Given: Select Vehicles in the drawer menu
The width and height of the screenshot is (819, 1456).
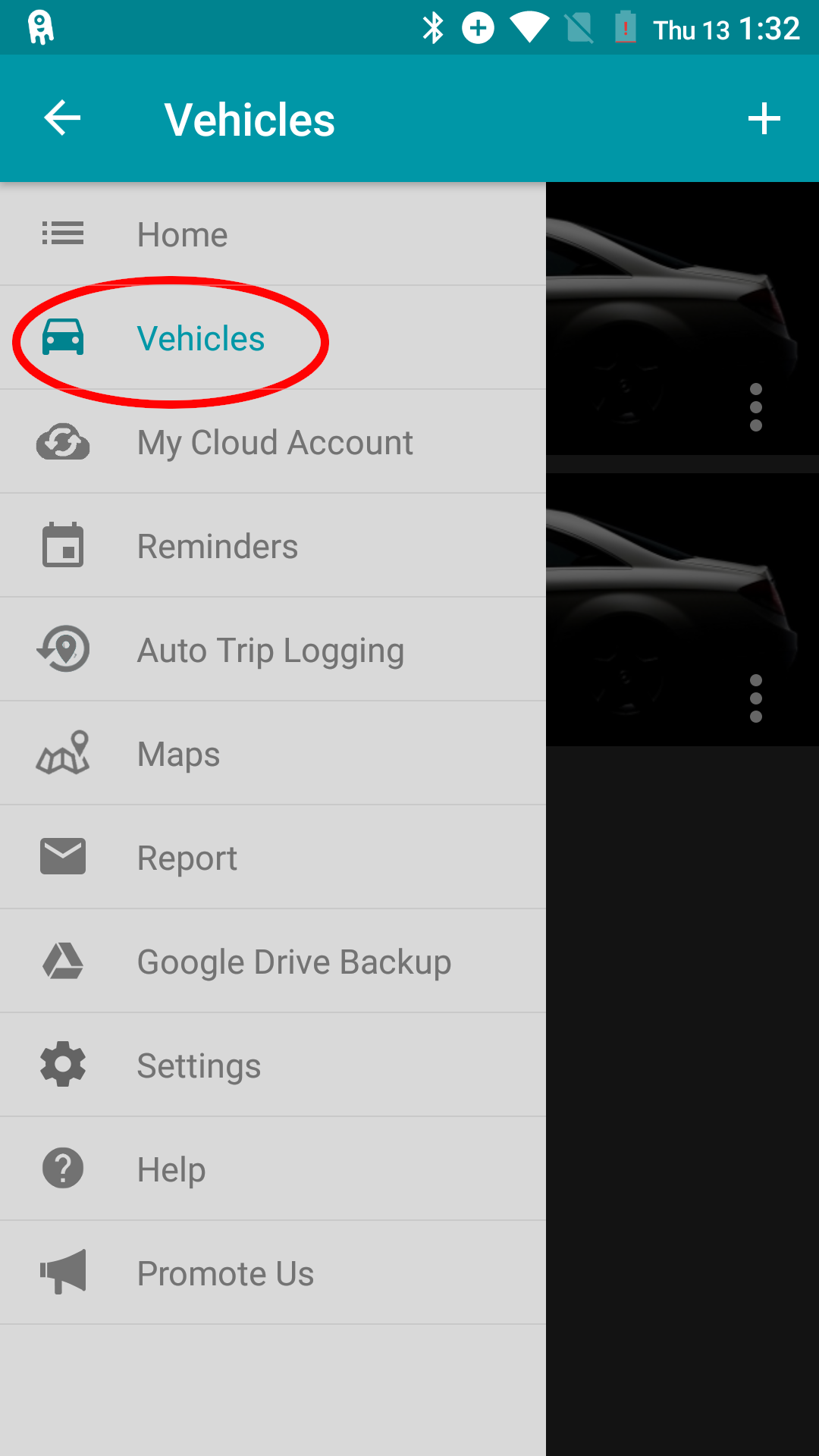Looking at the screenshot, I should point(273,338).
